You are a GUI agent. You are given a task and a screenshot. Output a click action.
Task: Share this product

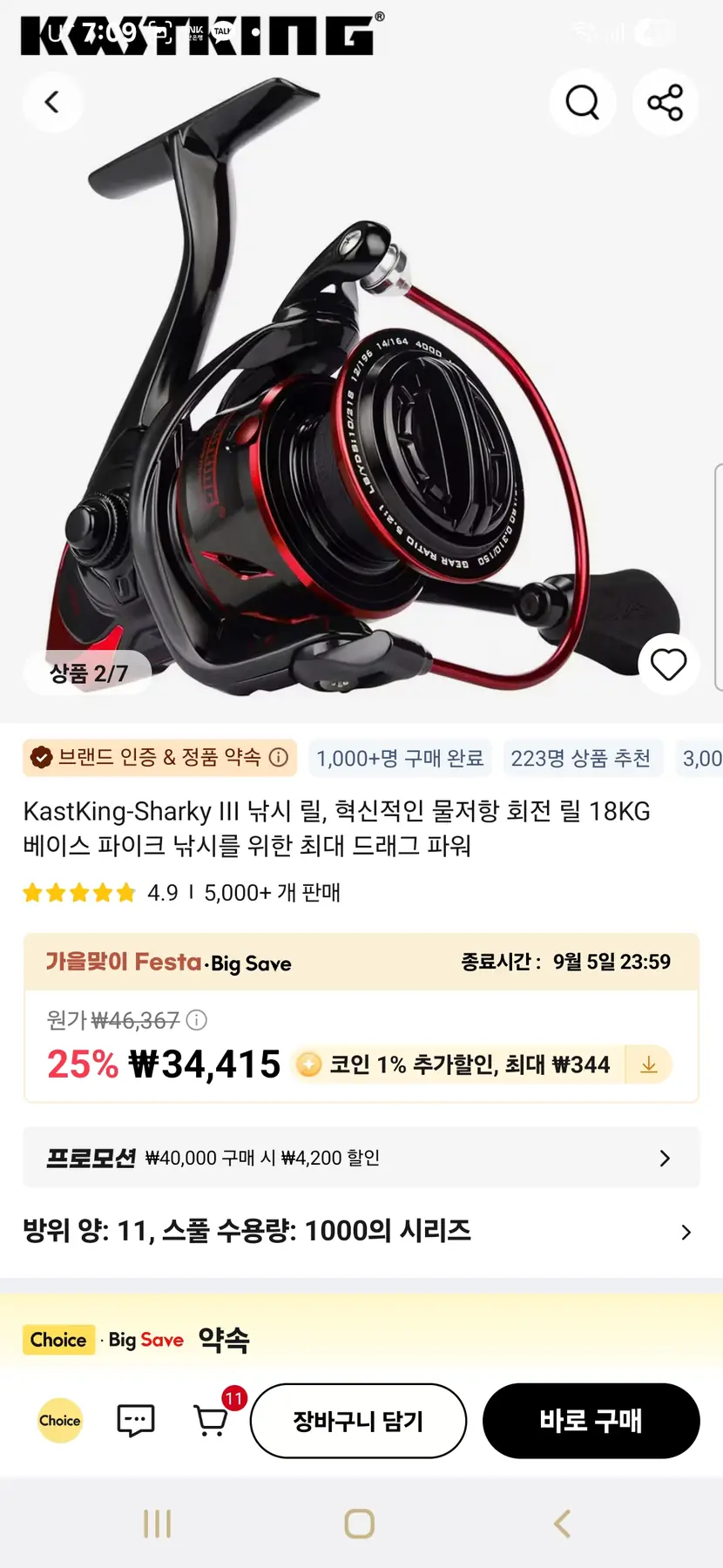click(665, 103)
